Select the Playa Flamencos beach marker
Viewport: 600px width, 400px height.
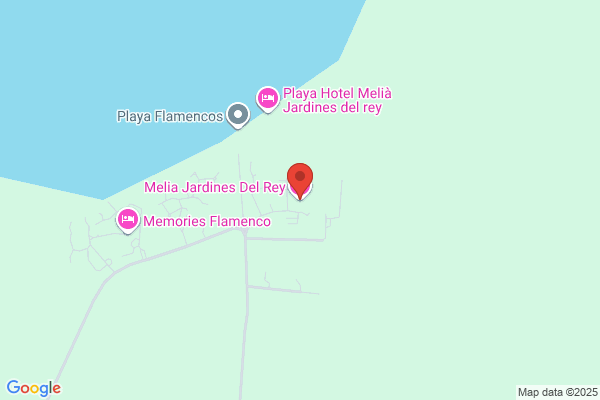tap(238, 116)
